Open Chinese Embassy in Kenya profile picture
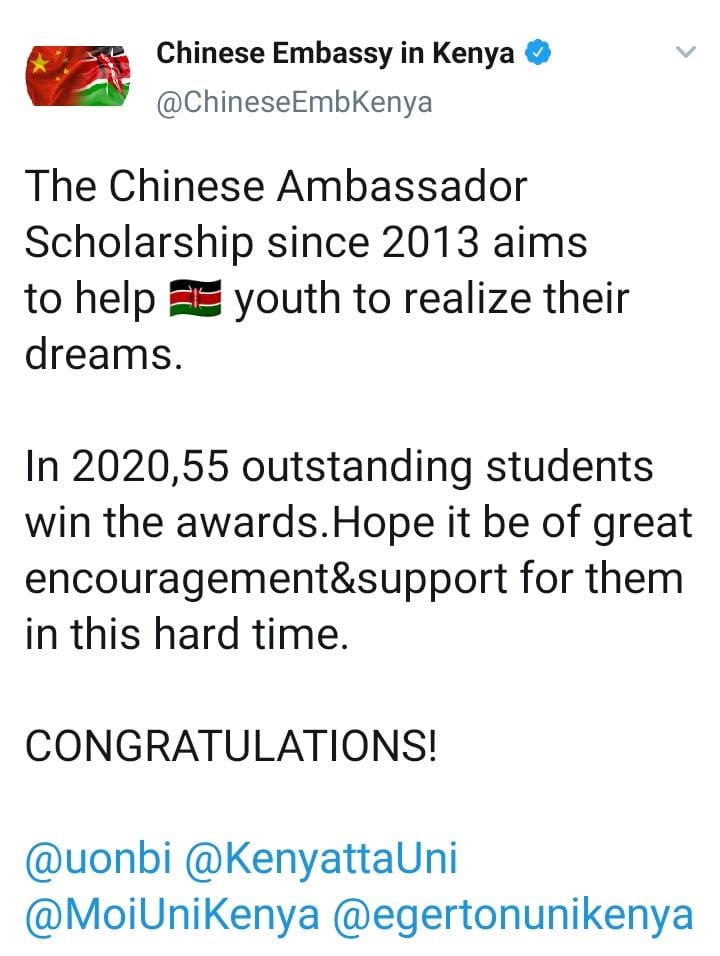This screenshot has width=720, height=956. click(77, 75)
